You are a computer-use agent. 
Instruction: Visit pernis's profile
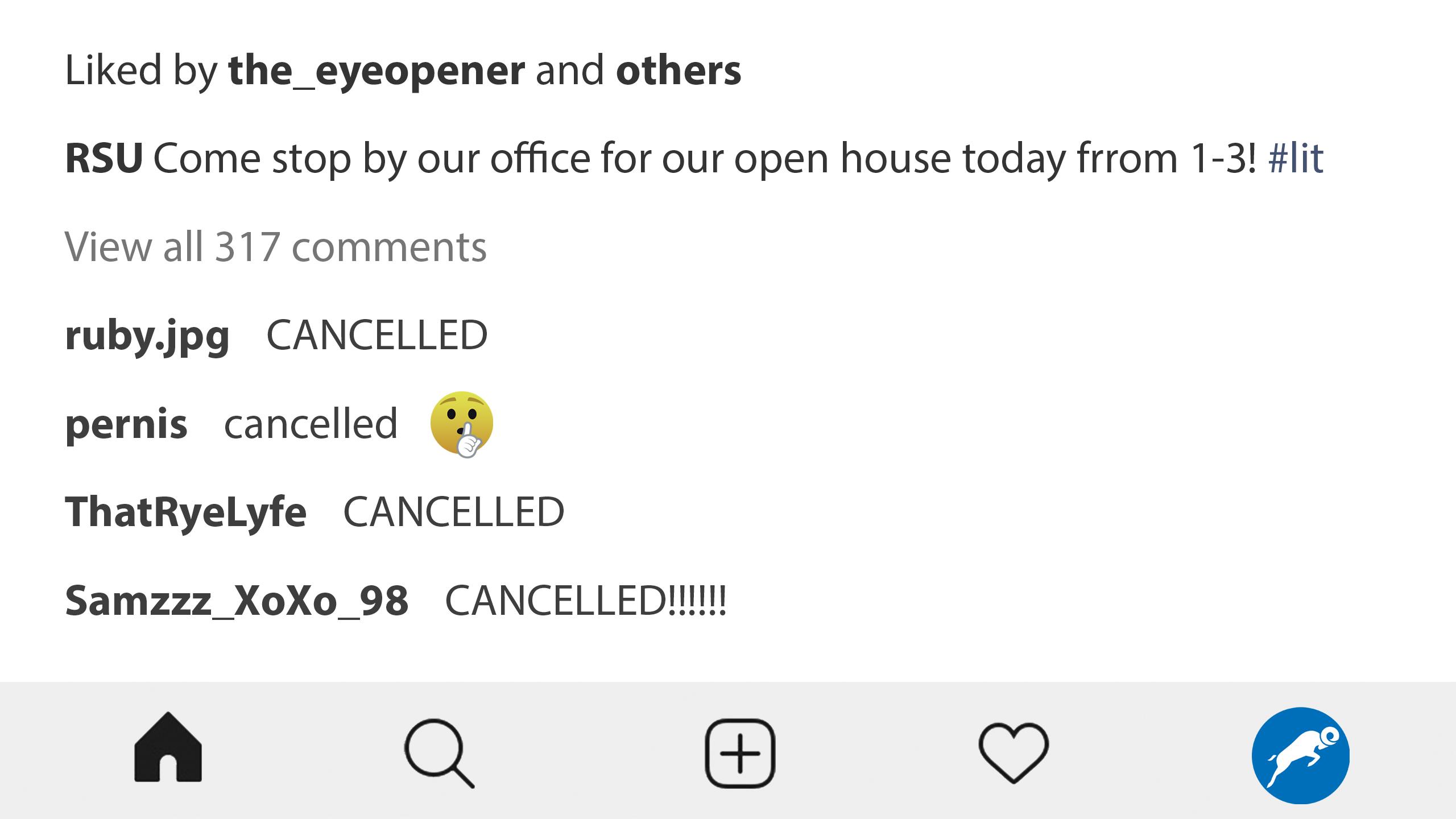(126, 424)
